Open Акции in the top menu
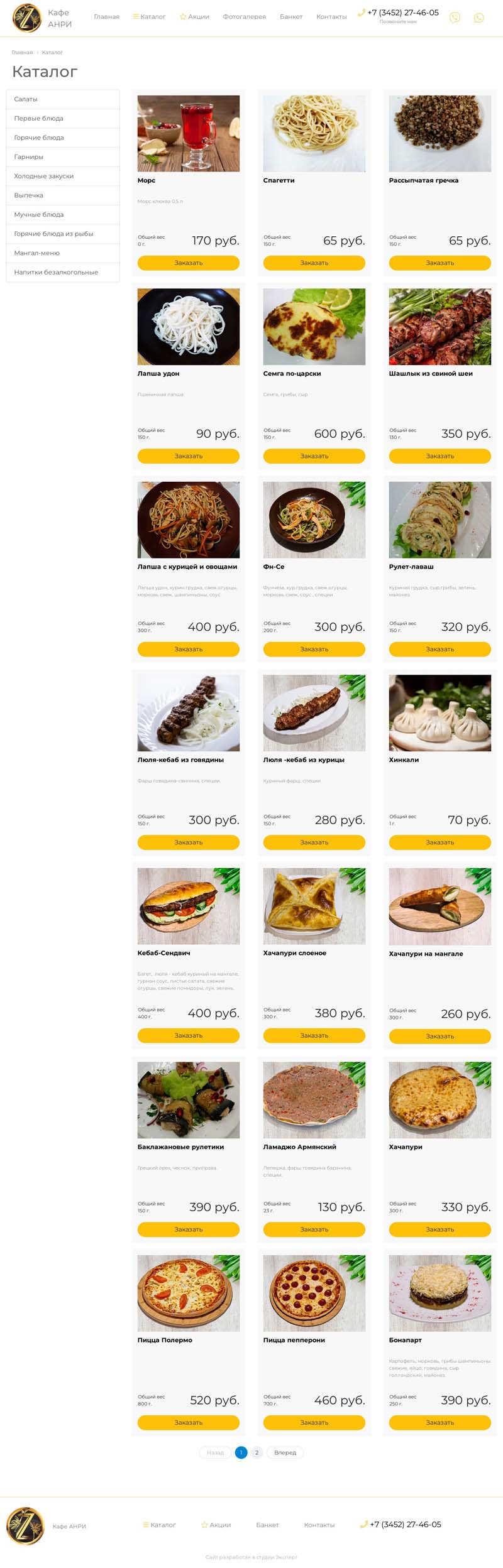Image resolution: width=503 pixels, height=1568 pixels. click(x=194, y=17)
